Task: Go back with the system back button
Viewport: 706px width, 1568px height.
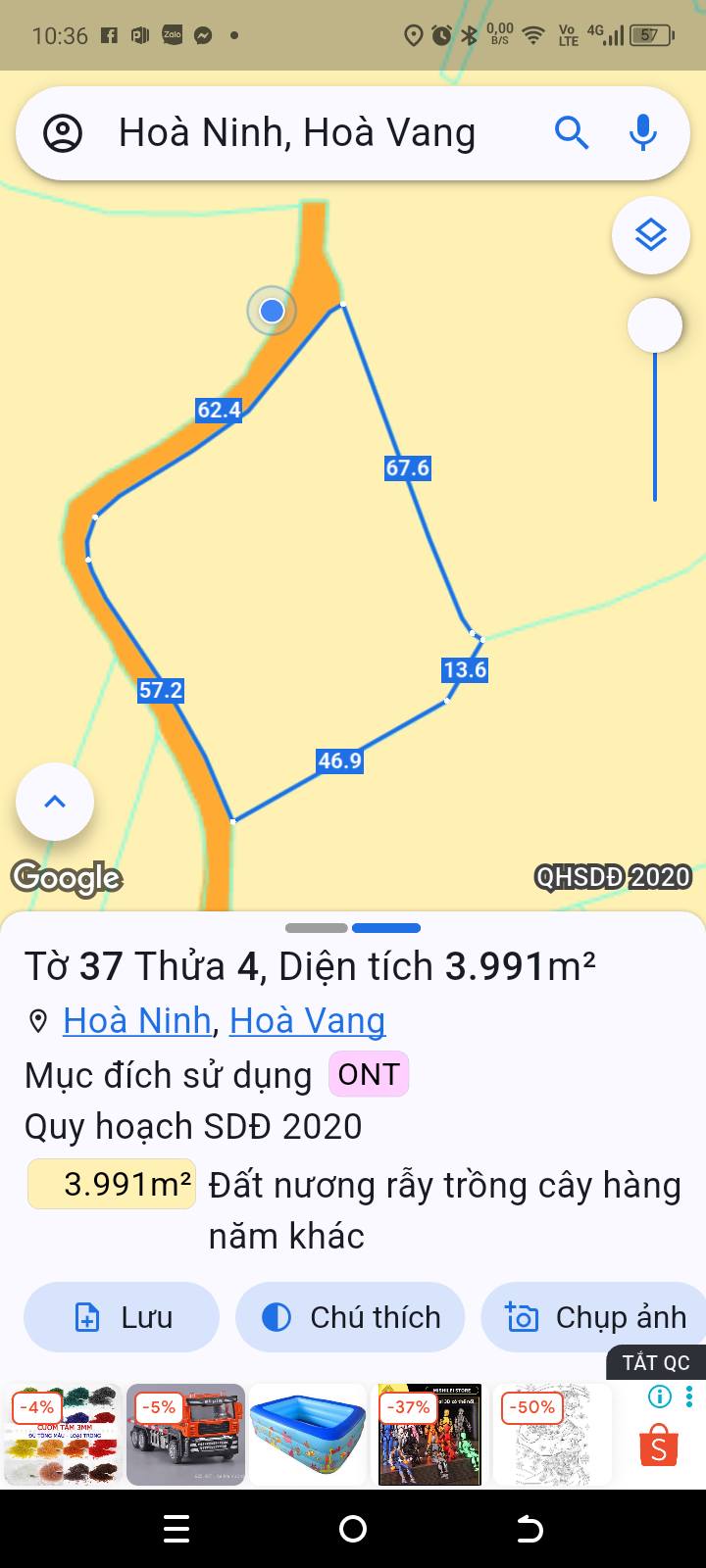Action: pos(529,1529)
